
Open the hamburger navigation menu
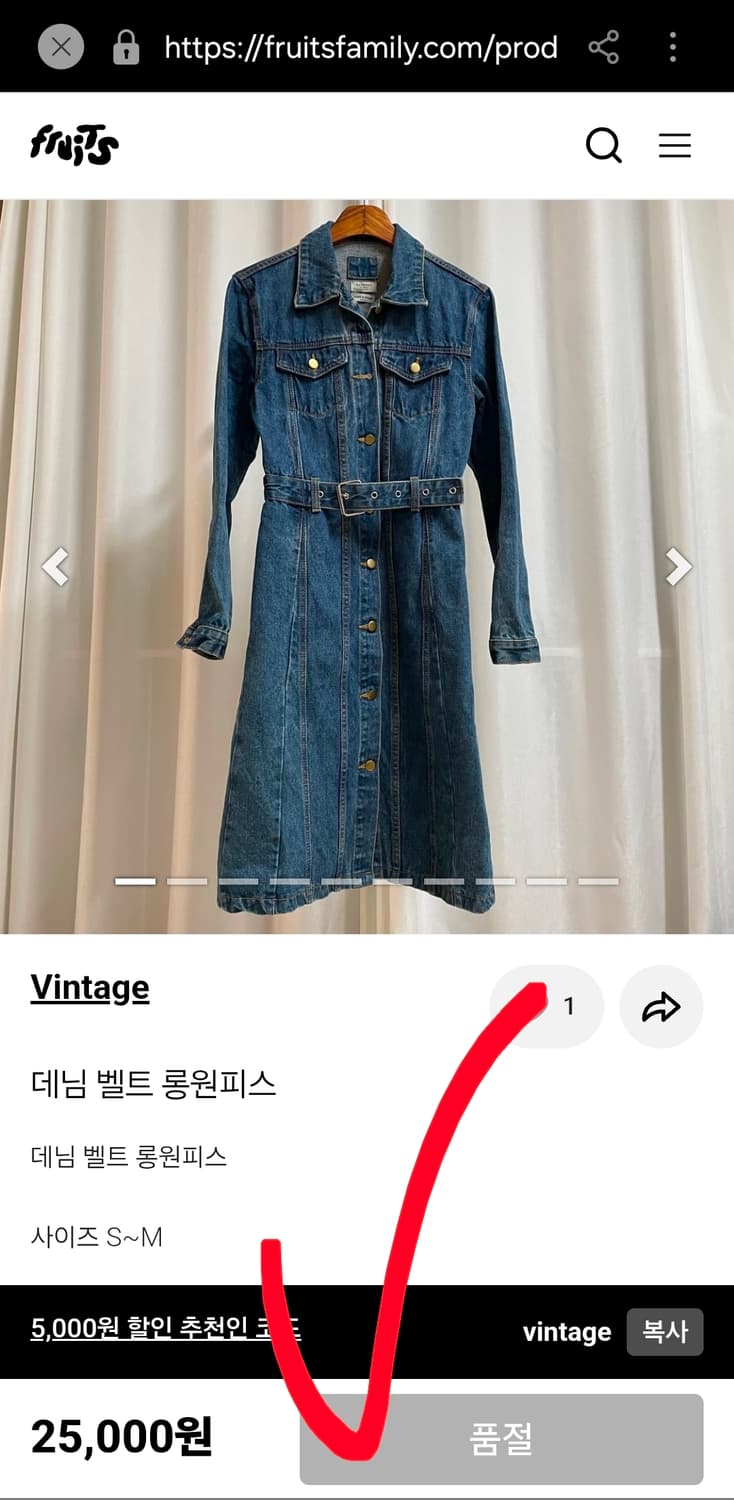pyautogui.click(x=676, y=145)
